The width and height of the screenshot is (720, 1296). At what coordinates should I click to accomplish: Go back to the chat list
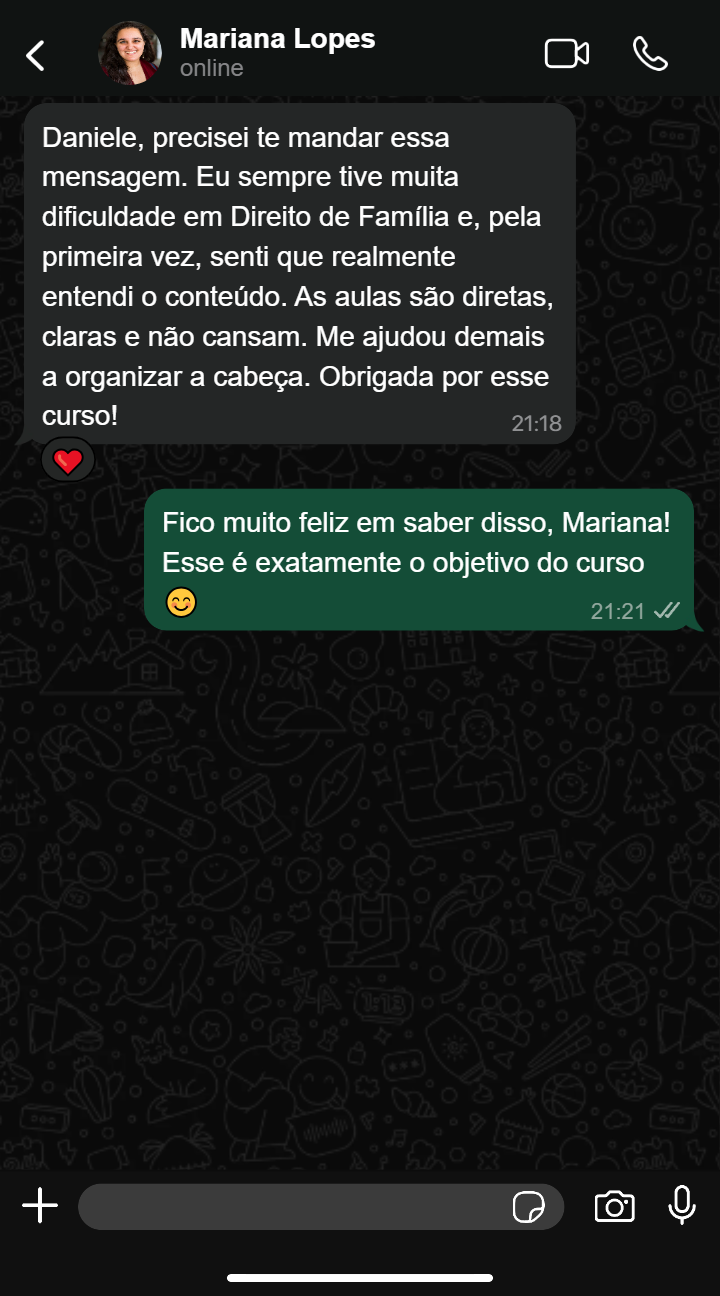tap(36, 55)
